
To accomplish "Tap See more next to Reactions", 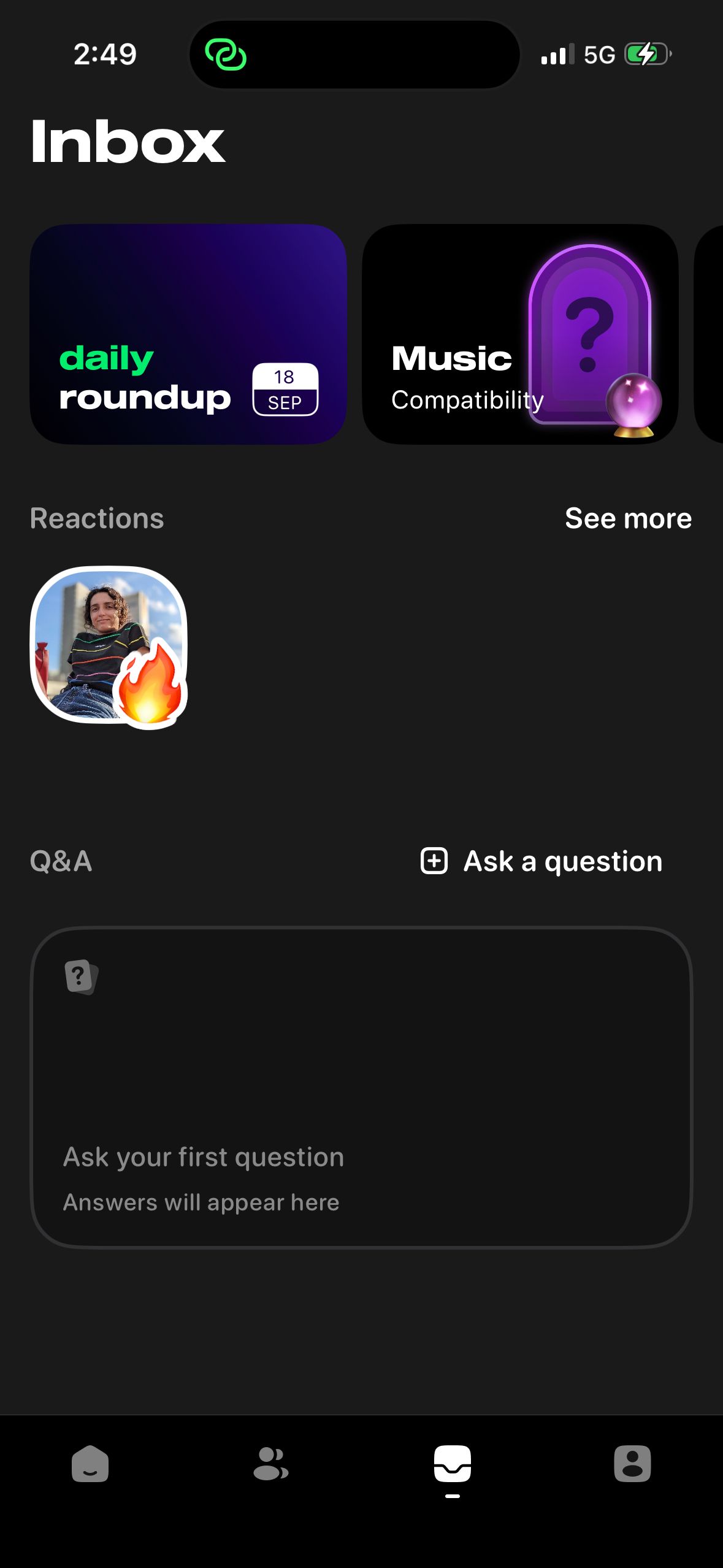I will click(x=628, y=518).
